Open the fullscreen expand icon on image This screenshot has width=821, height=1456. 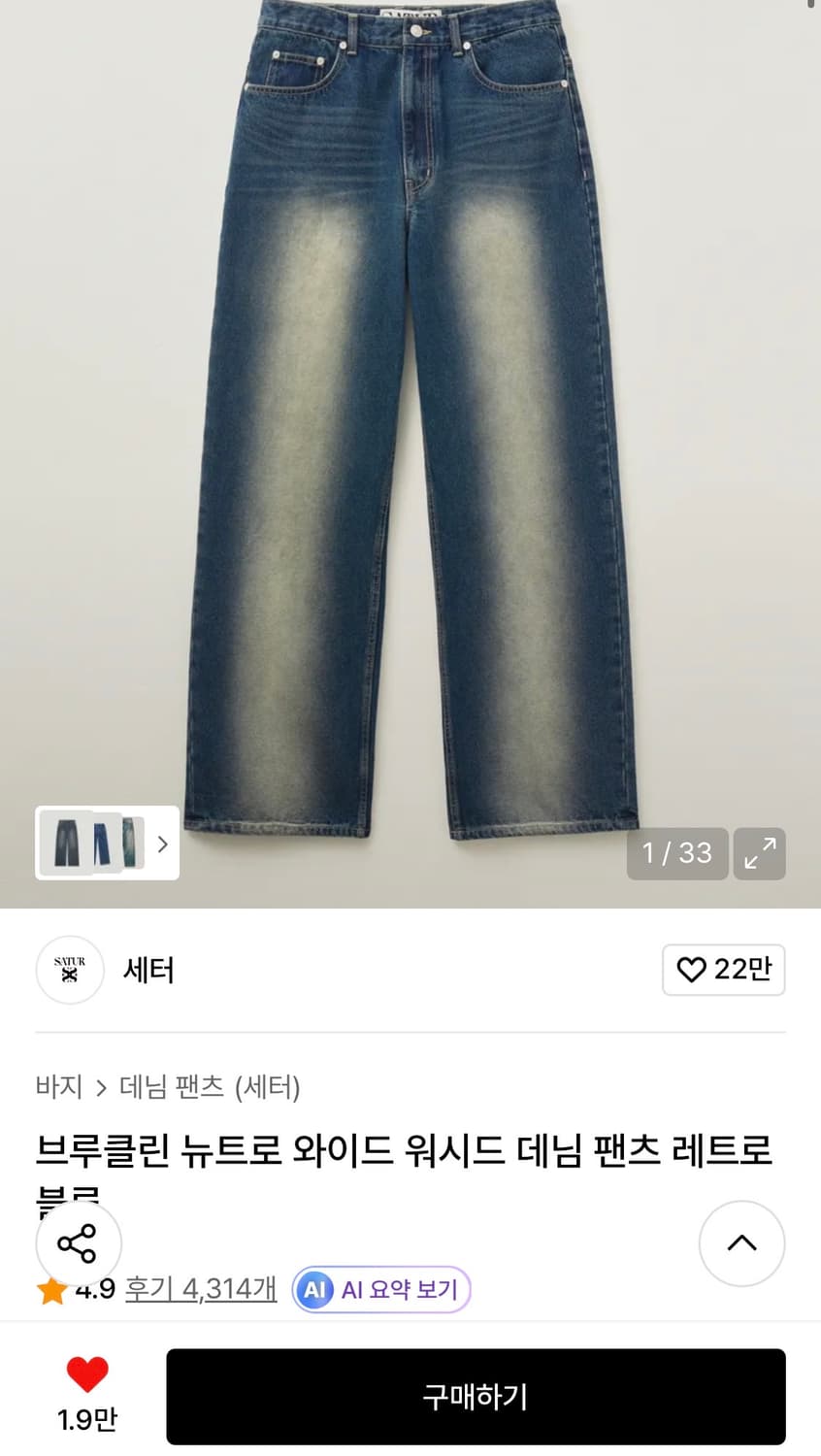(760, 853)
